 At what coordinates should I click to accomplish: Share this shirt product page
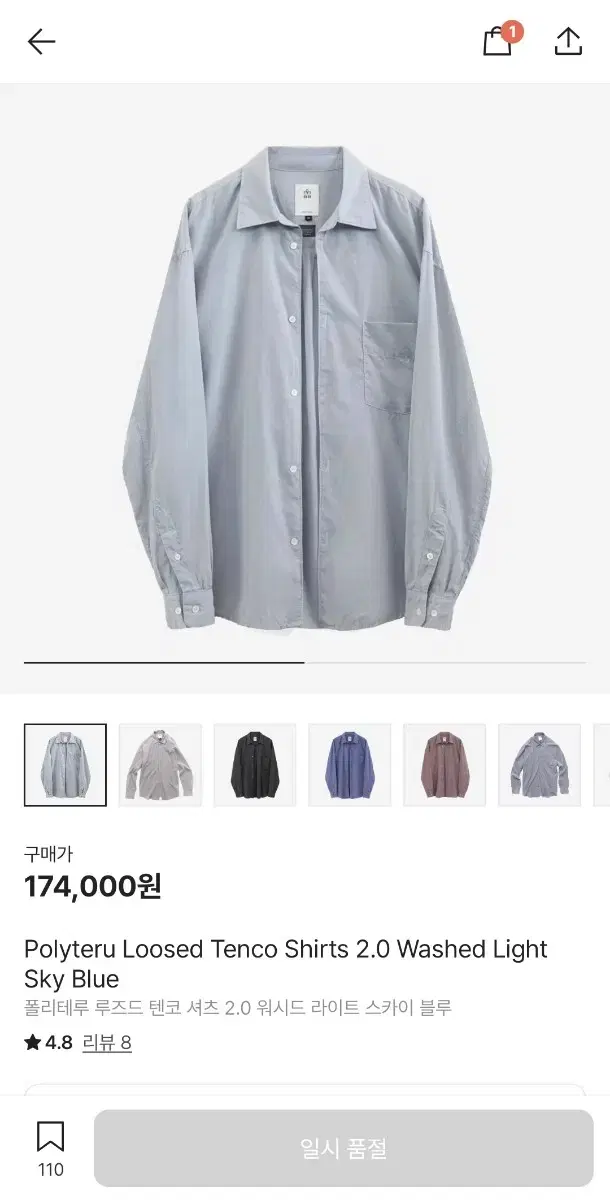(568, 41)
